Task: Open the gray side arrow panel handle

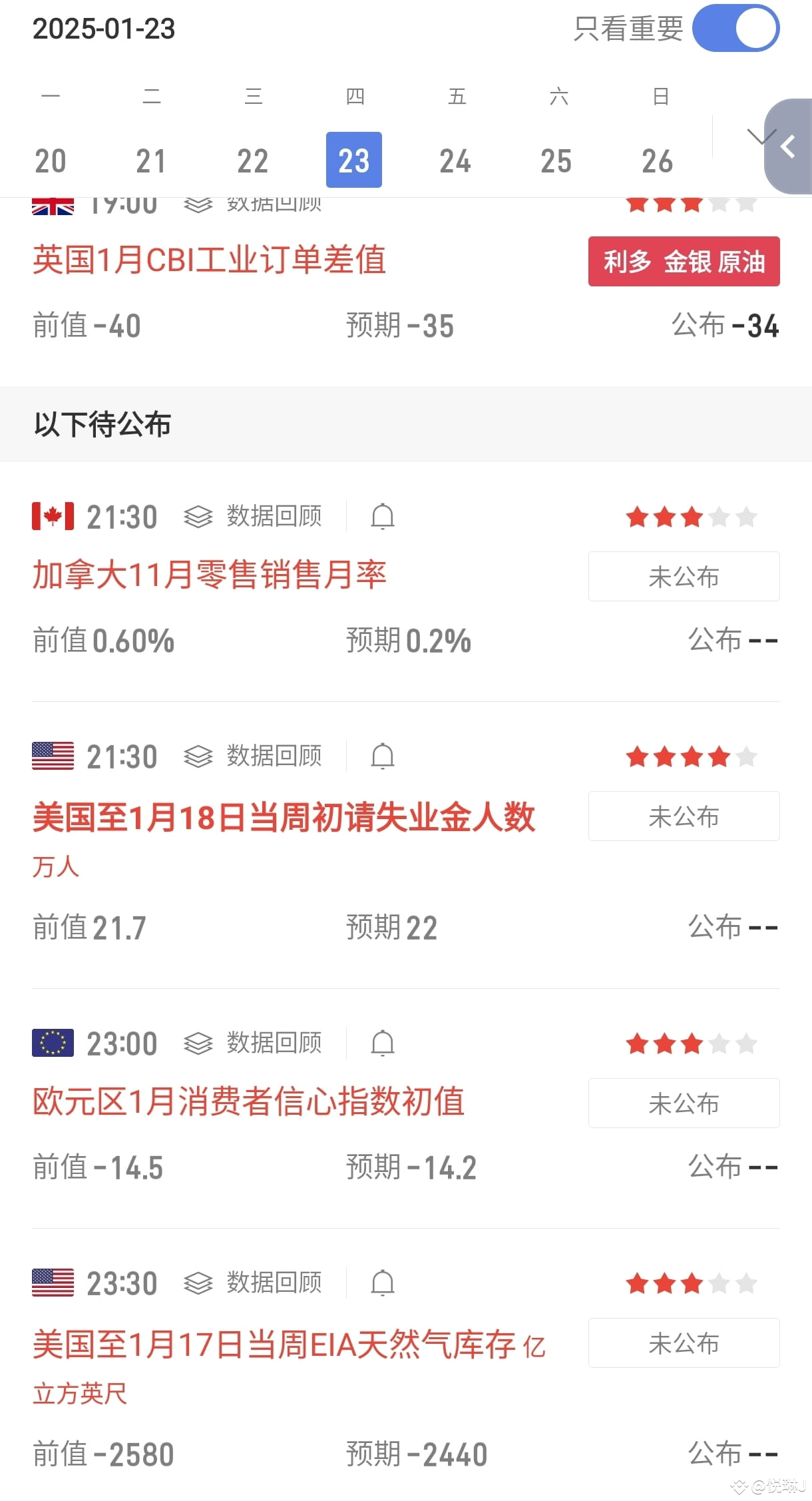Action: [x=789, y=147]
